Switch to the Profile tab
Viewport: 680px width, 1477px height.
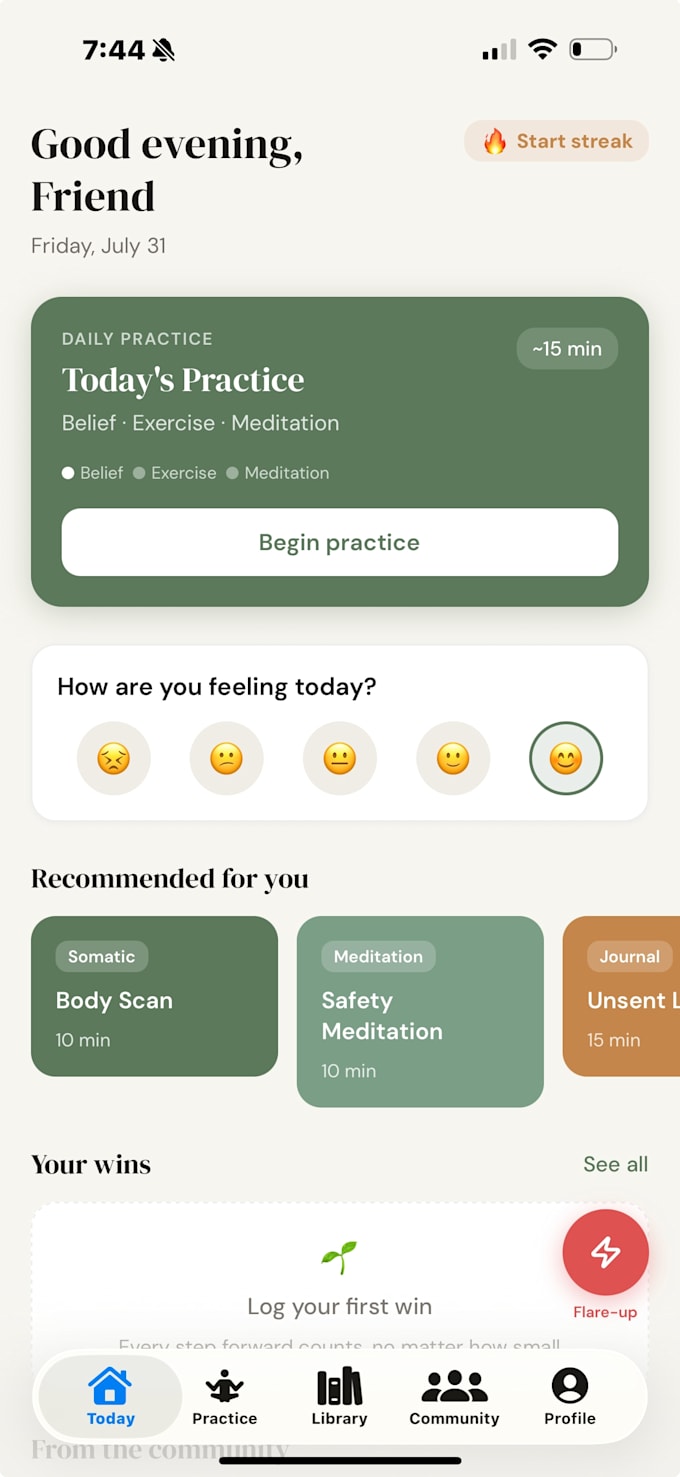point(570,1397)
